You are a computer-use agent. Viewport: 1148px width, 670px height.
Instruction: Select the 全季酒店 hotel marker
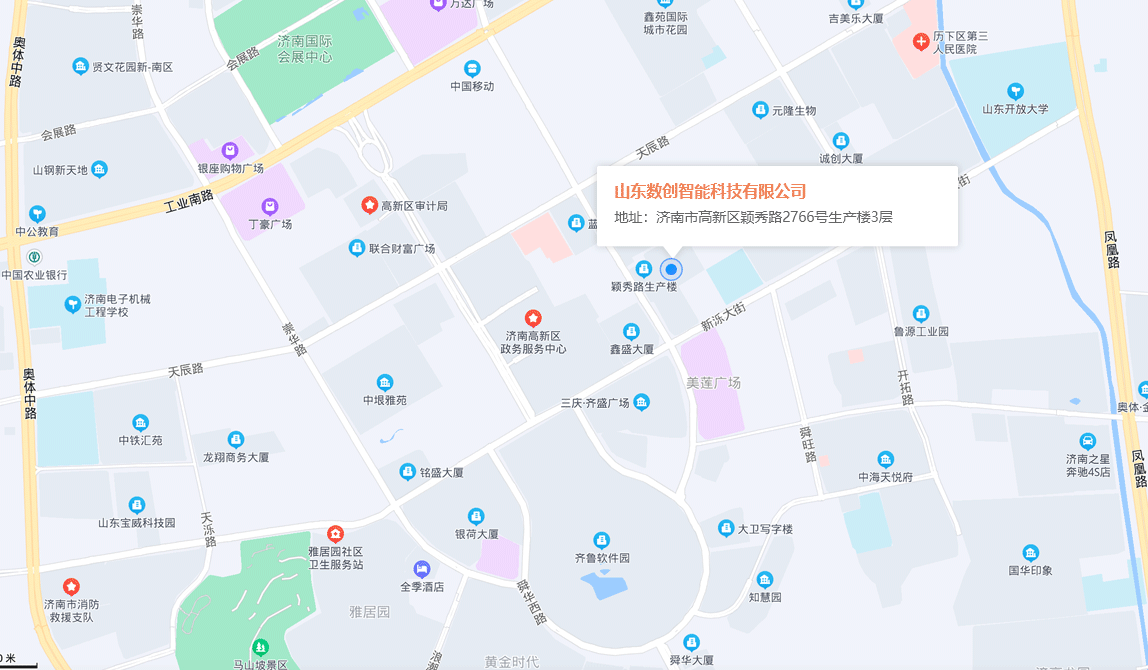click(421, 568)
